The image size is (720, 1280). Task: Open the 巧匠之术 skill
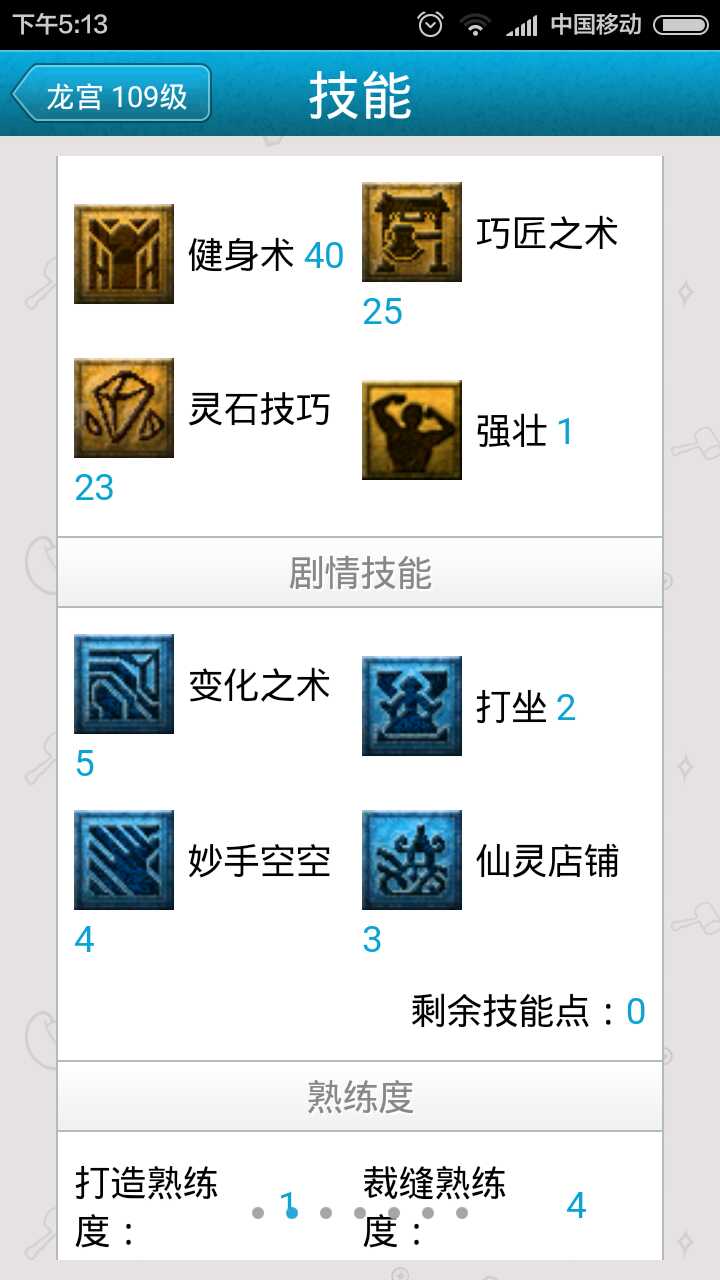click(412, 232)
